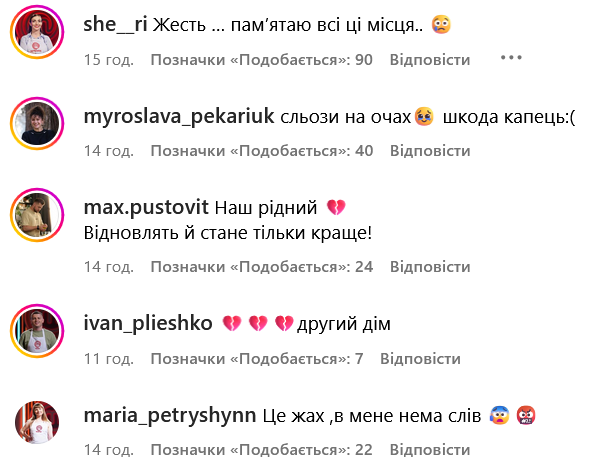This screenshot has height=475, width=608.
Task: Reply to myroslava_pekariuk's comment
Action: click(x=430, y=151)
